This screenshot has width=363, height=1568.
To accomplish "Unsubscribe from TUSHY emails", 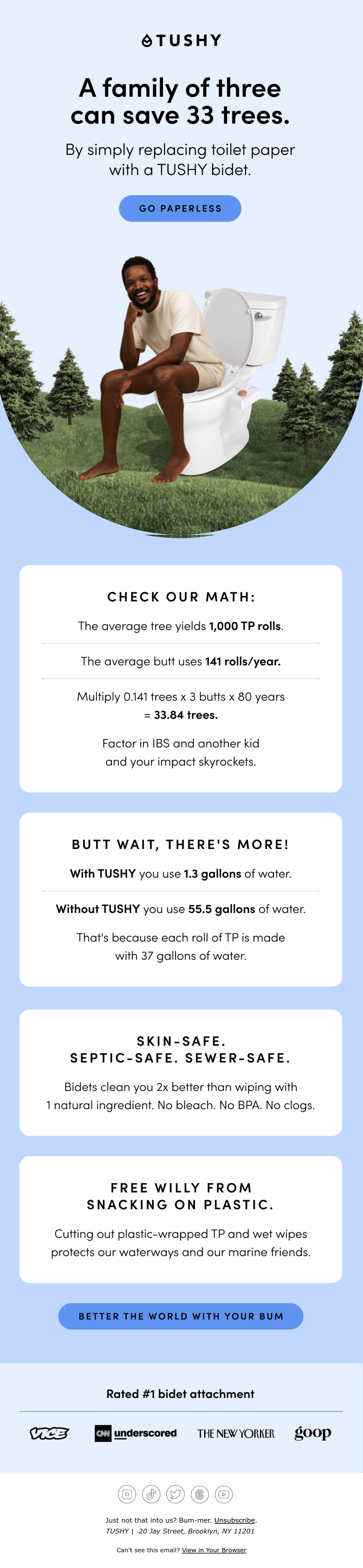I will (x=234, y=1520).
